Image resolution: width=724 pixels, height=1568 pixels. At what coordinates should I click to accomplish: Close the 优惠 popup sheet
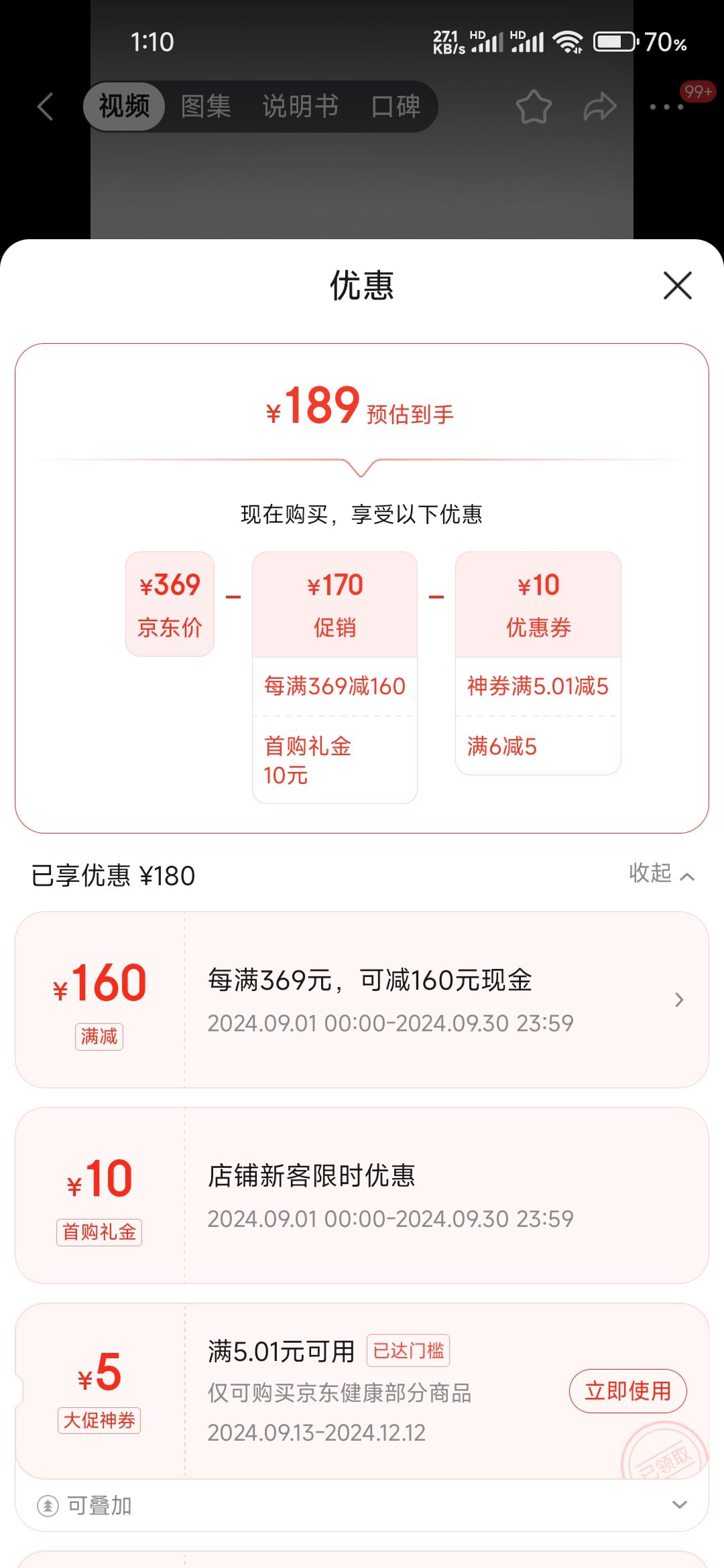pyautogui.click(x=677, y=285)
